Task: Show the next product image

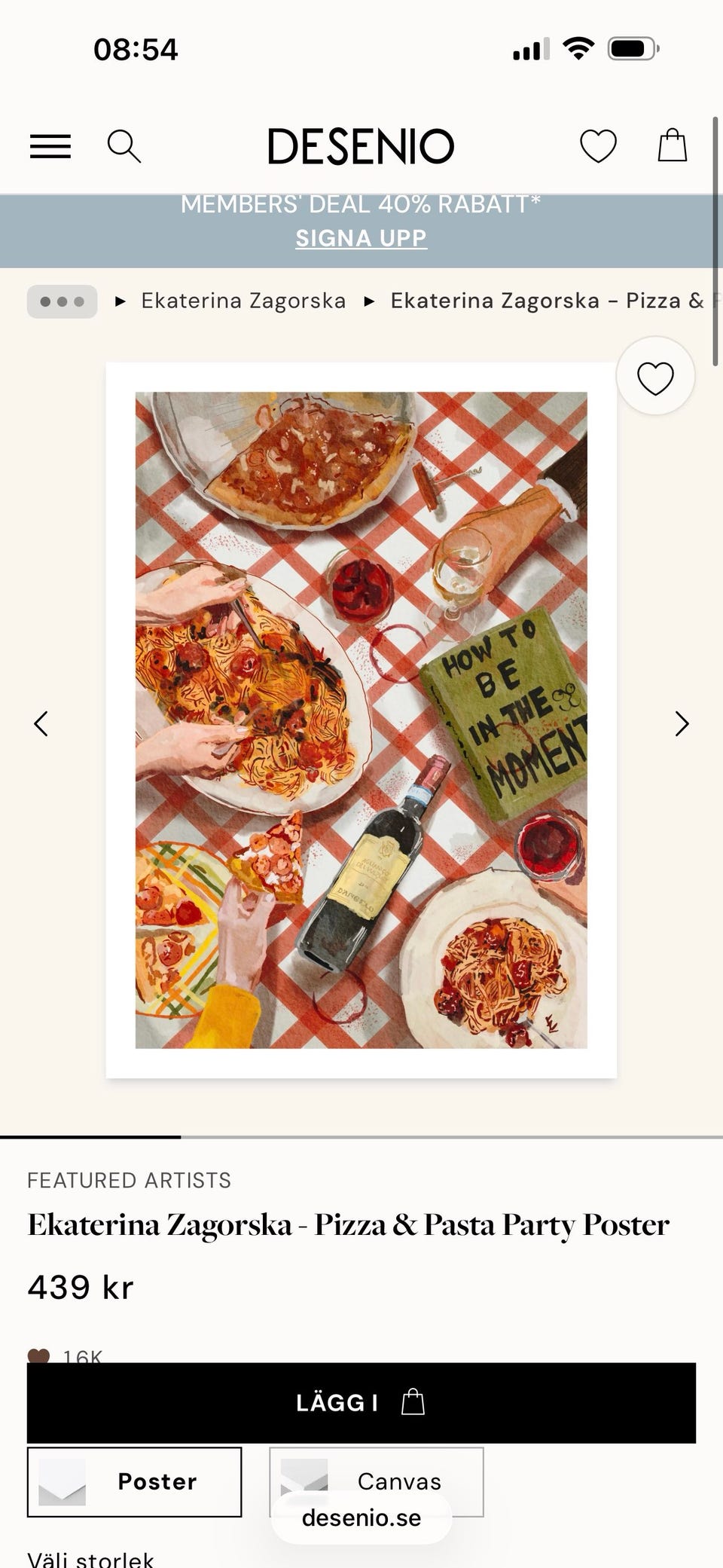Action: click(x=682, y=723)
